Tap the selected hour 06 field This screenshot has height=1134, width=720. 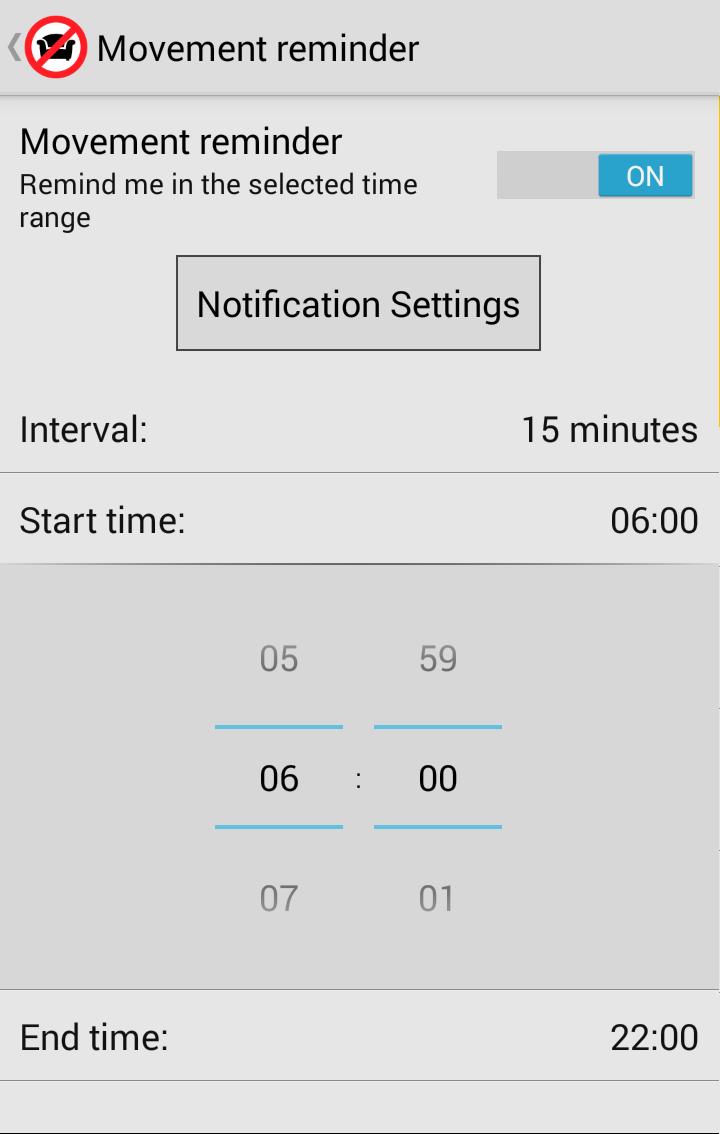coord(278,779)
